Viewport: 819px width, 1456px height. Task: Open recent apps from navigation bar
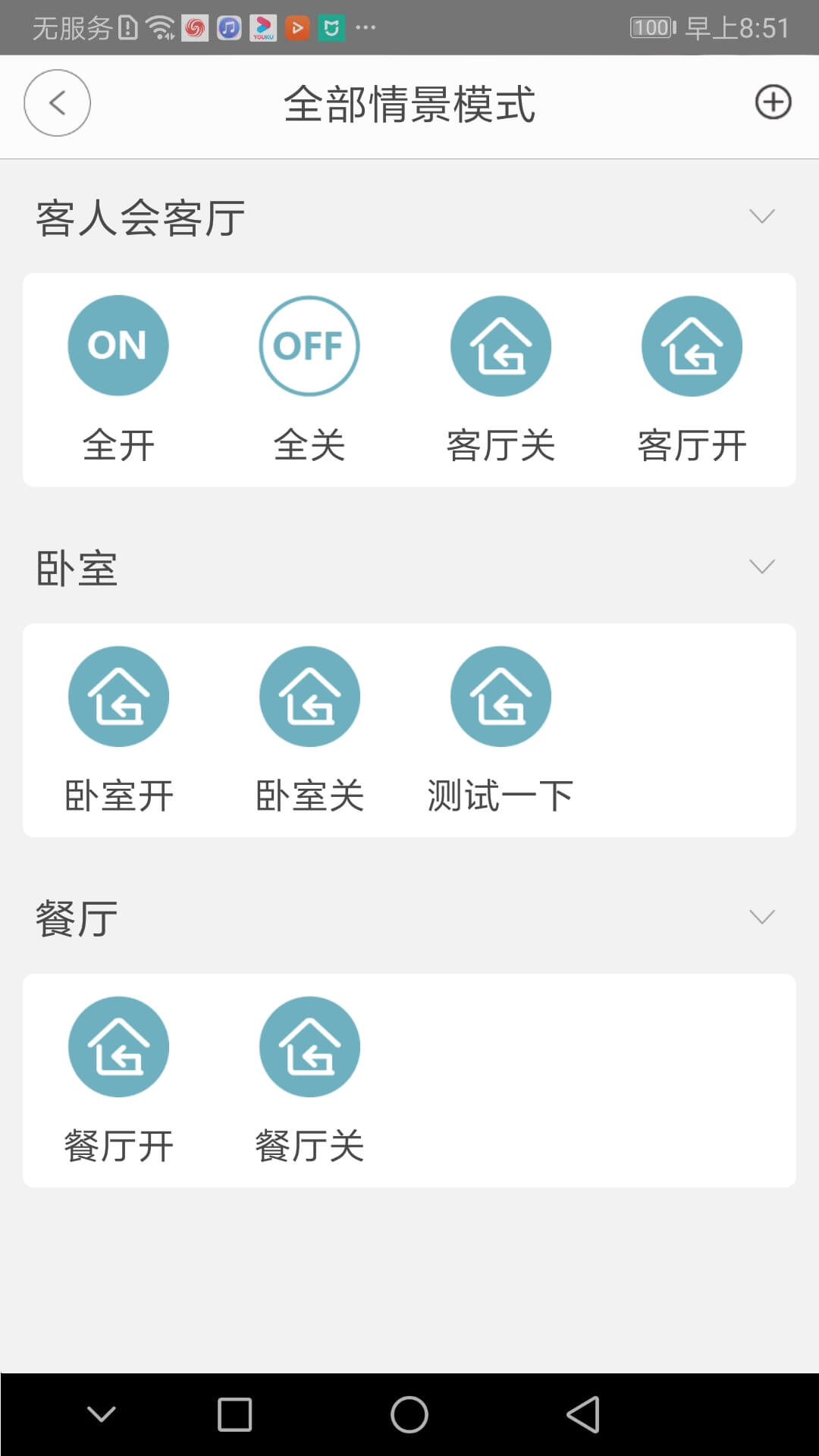point(235,1415)
